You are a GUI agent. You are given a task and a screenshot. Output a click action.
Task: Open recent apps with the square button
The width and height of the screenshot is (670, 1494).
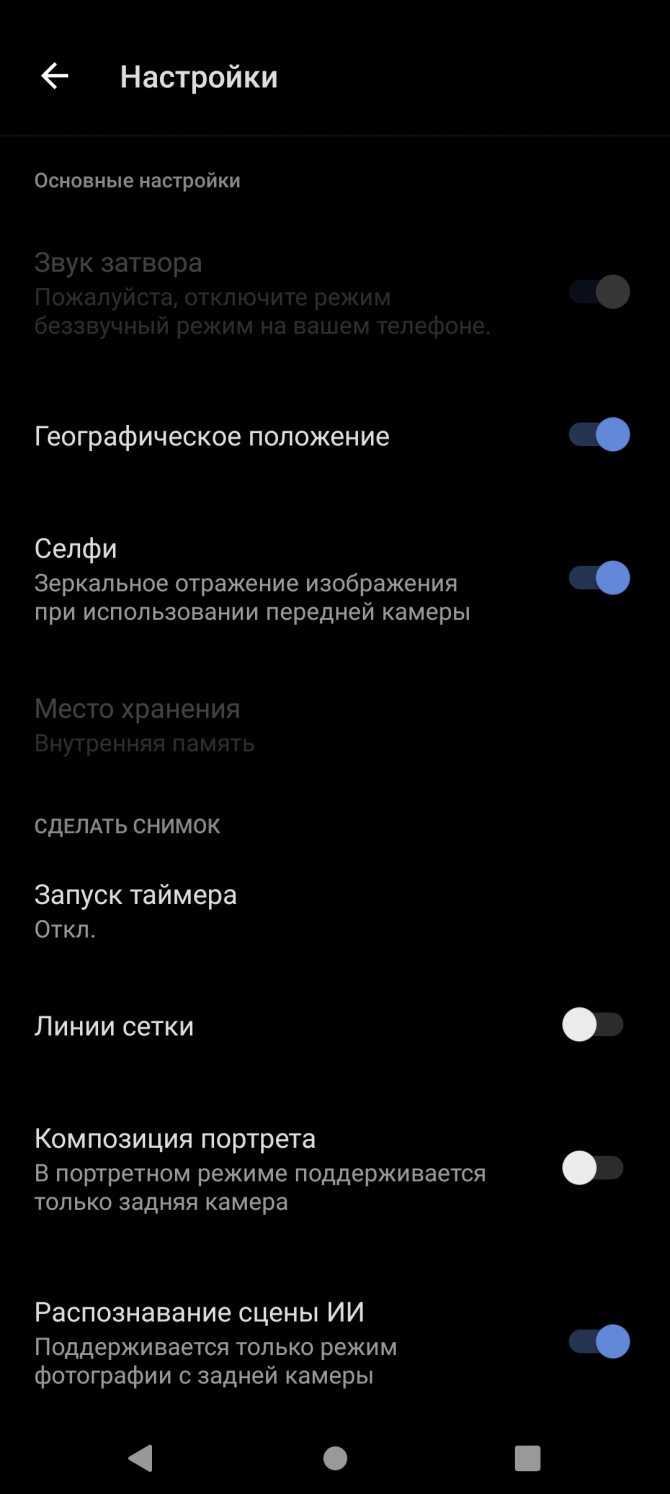coord(527,1458)
